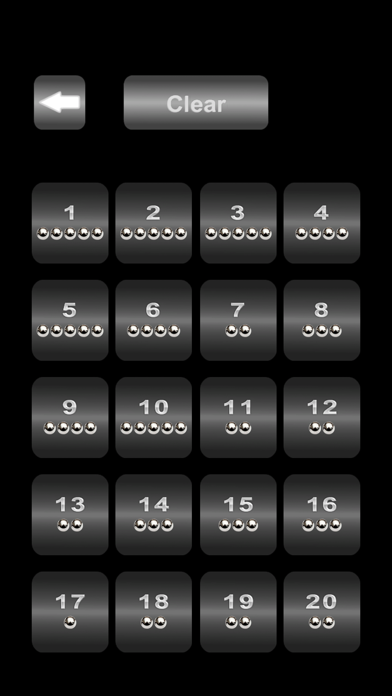Choose the number 2 button
The image size is (392, 696).
[x=154, y=223]
